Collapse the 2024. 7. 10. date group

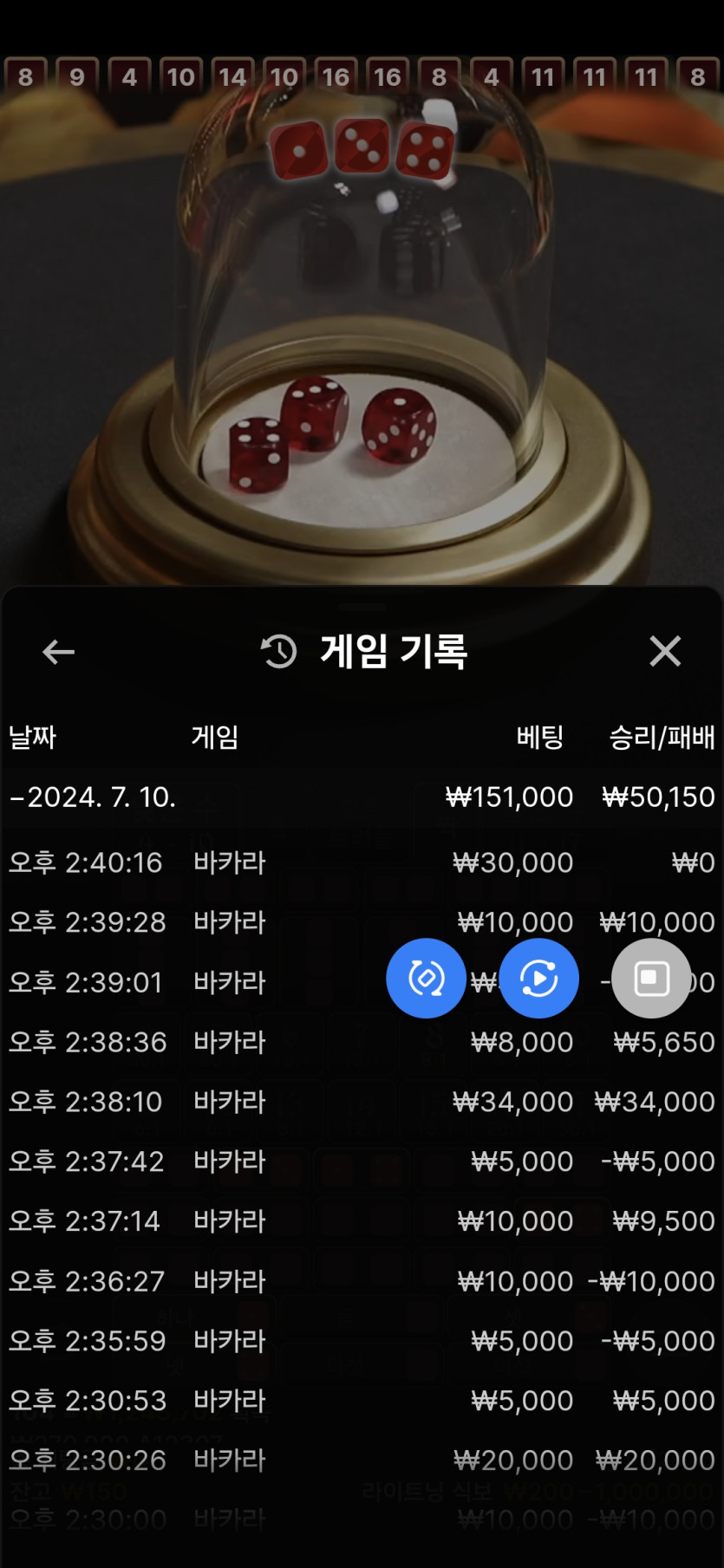(x=93, y=797)
